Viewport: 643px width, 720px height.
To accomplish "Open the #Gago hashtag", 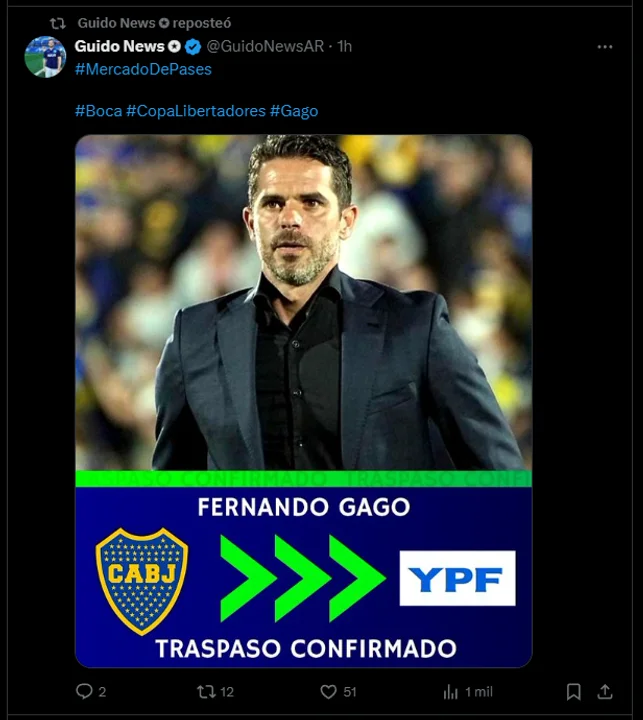I will click(x=294, y=111).
